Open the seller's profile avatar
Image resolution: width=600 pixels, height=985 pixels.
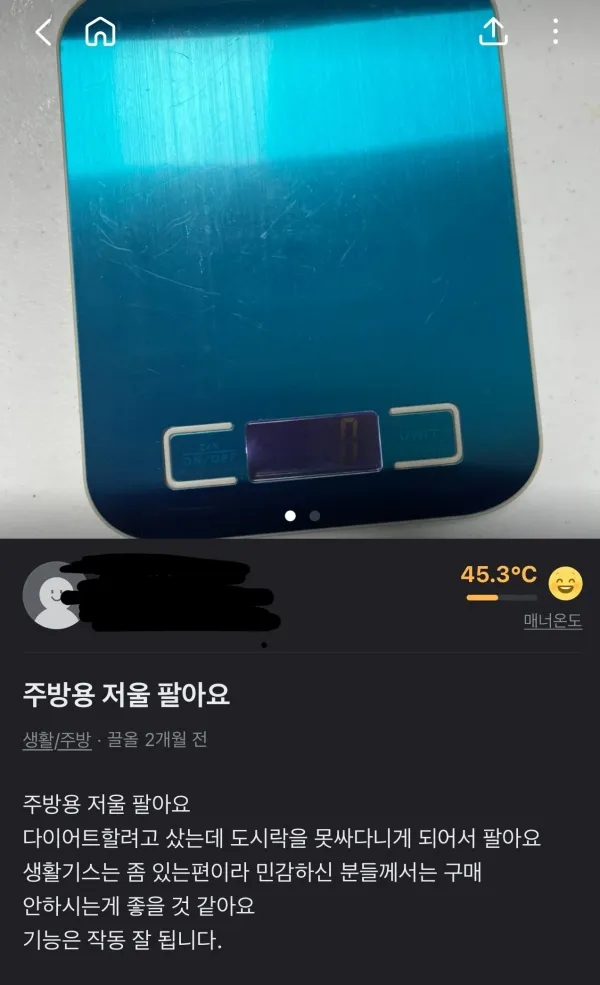point(51,595)
